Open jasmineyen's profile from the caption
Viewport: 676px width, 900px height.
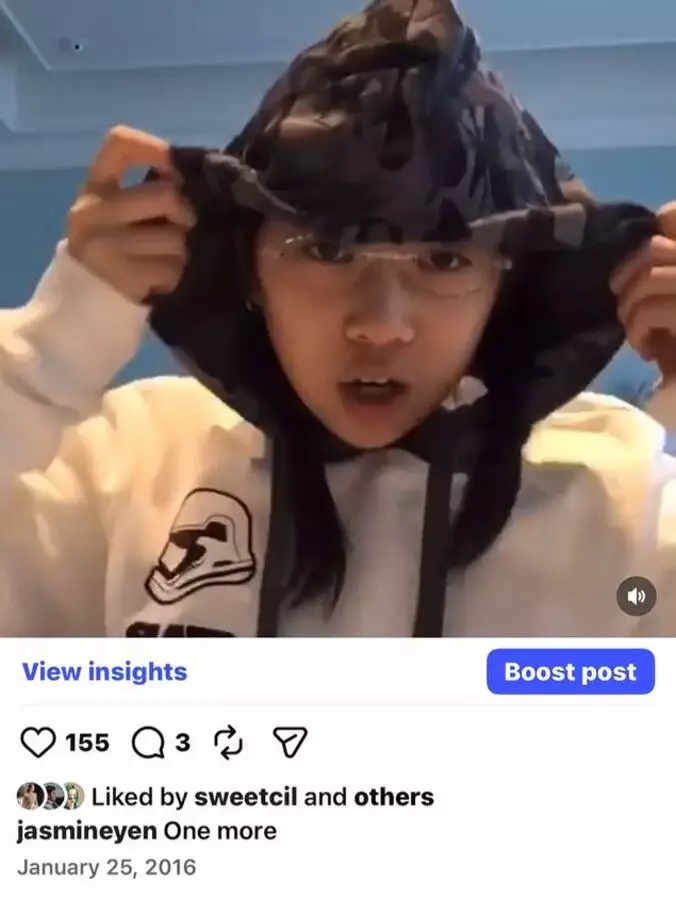coord(87,830)
